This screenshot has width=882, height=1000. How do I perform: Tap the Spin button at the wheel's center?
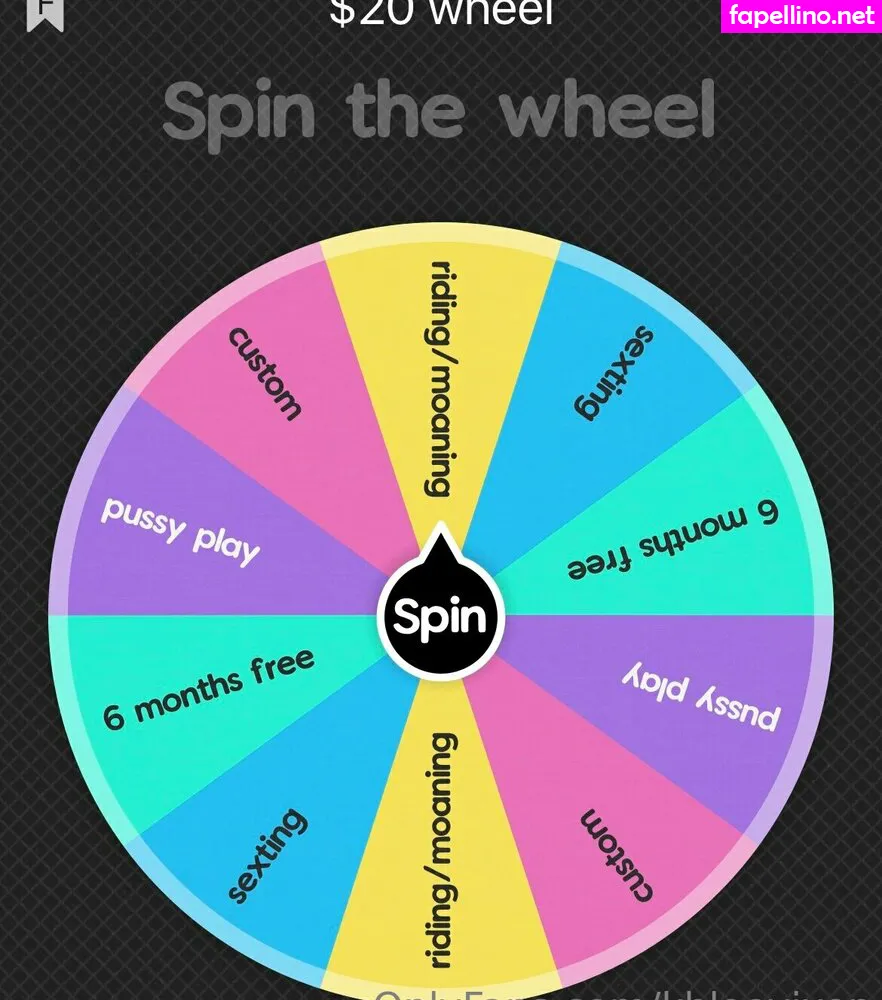point(441,615)
